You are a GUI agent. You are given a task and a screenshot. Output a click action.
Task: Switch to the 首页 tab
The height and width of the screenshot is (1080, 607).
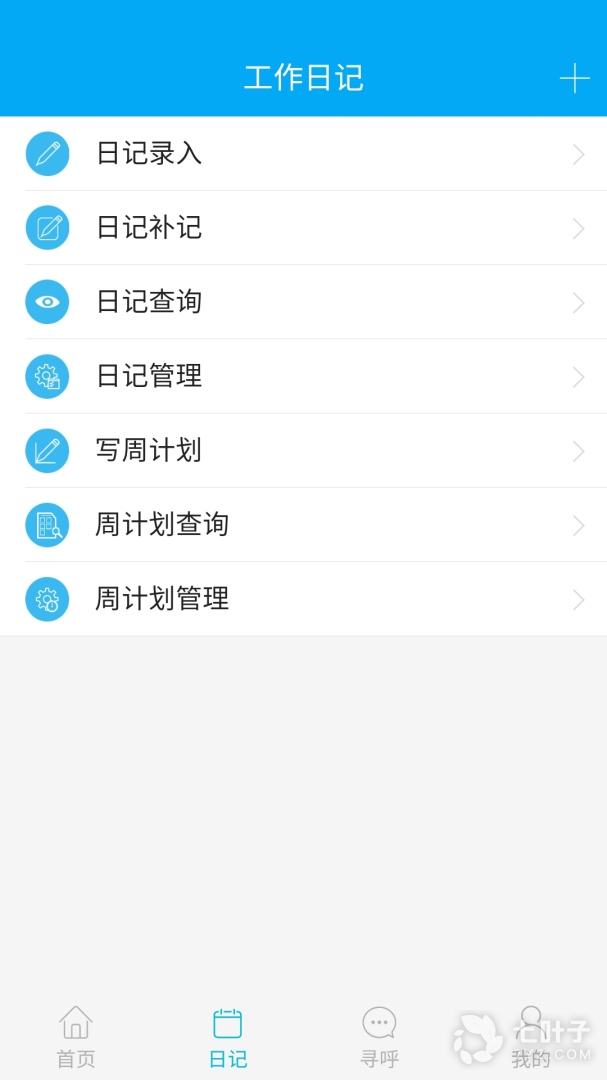tap(76, 1036)
